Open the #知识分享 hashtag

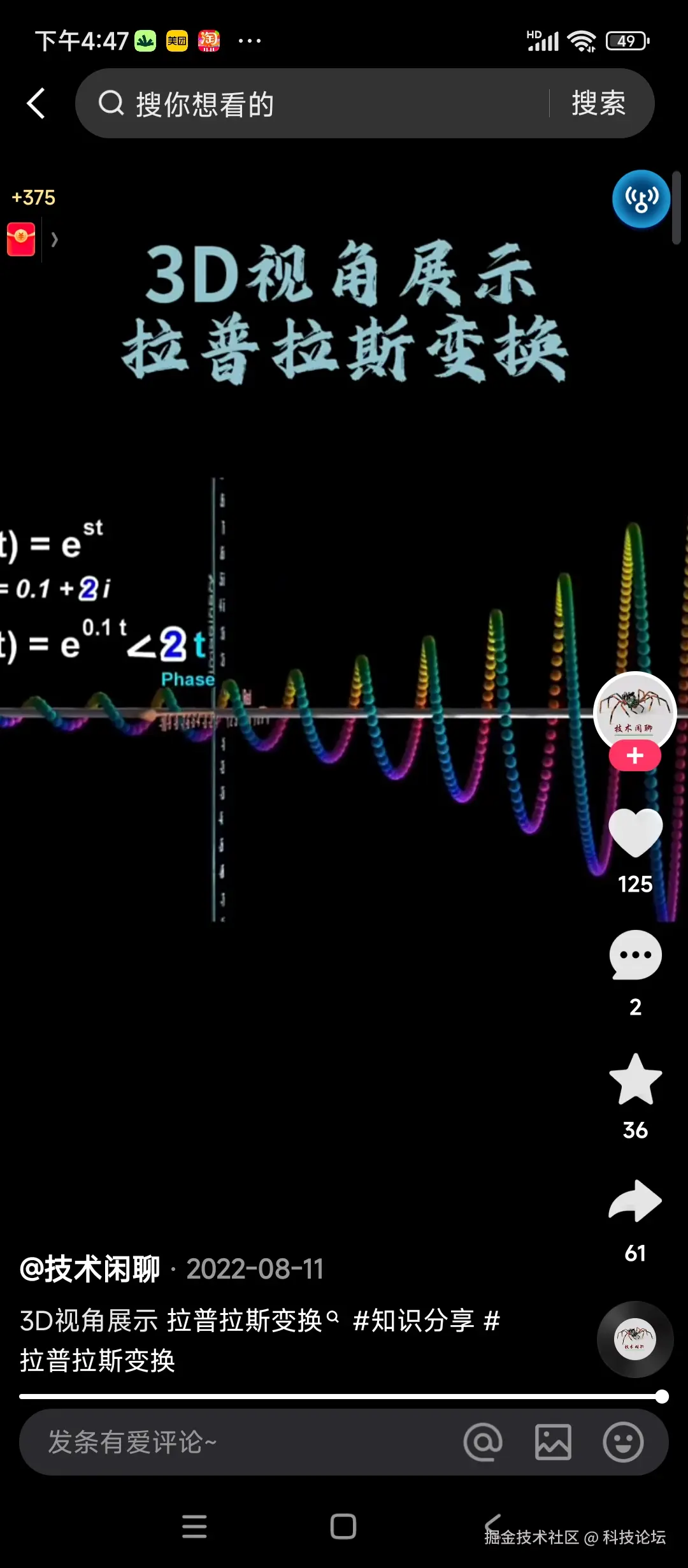pyautogui.click(x=414, y=1320)
